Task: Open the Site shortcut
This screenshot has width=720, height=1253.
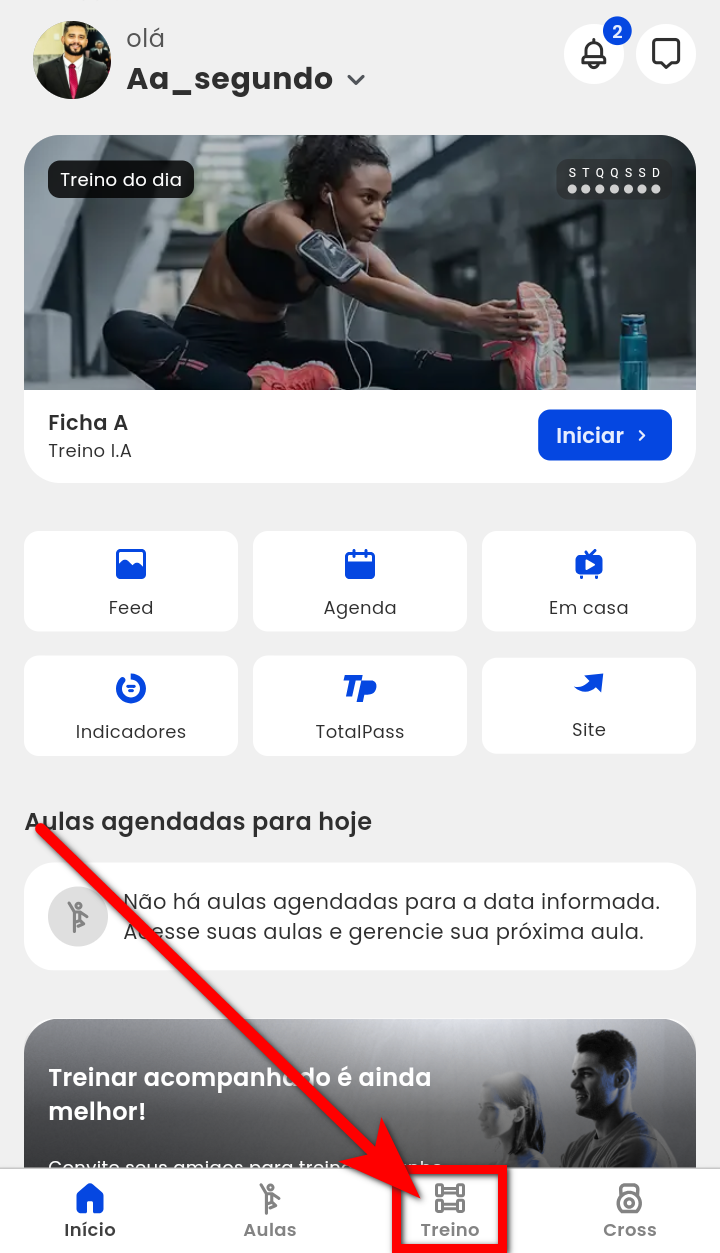Action: (x=589, y=705)
